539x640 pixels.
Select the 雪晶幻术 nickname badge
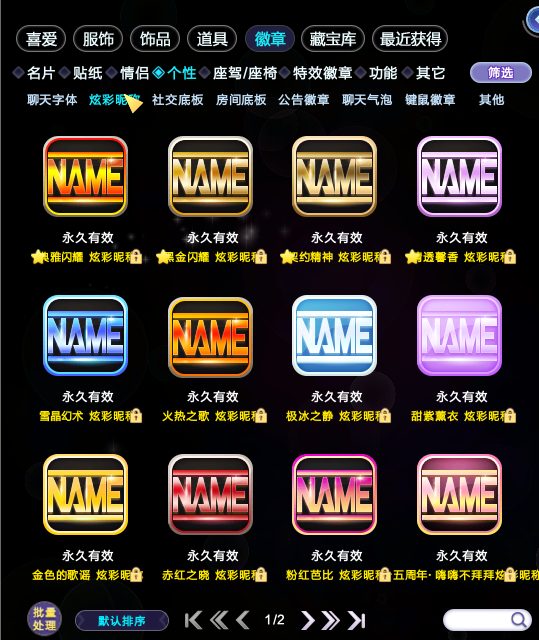coord(85,336)
